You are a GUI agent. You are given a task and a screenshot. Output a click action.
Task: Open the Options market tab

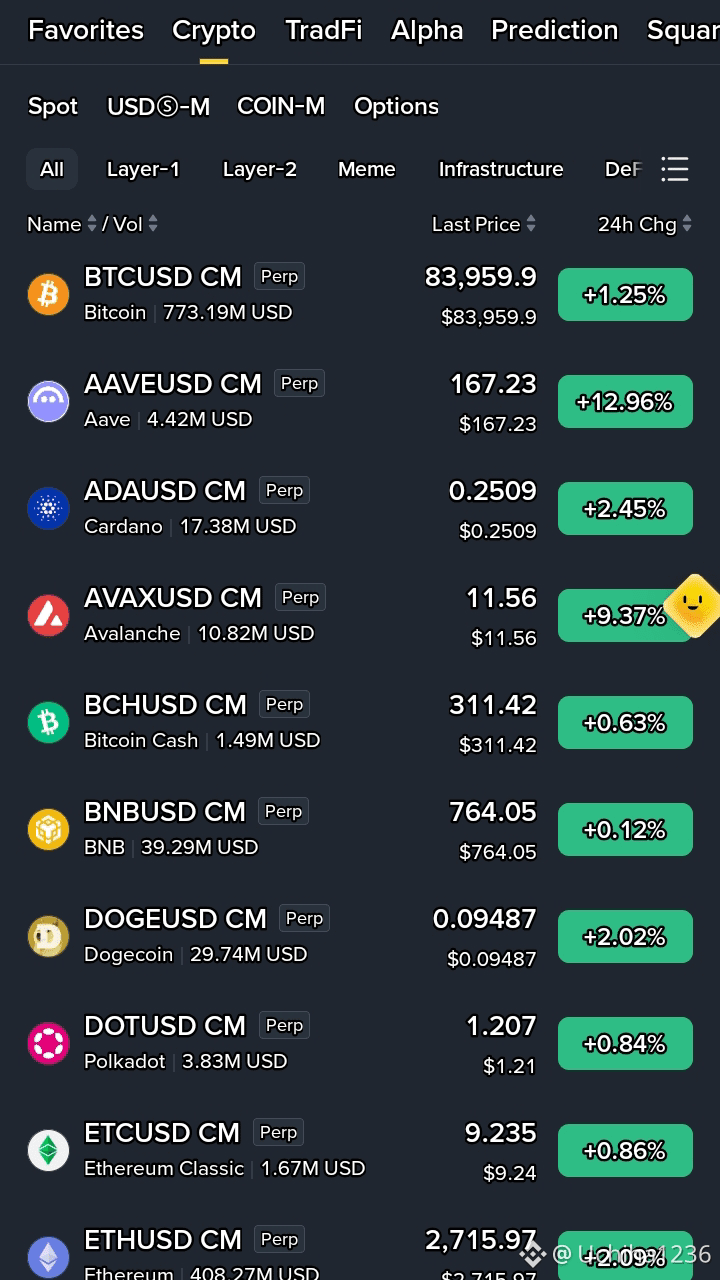coord(396,106)
